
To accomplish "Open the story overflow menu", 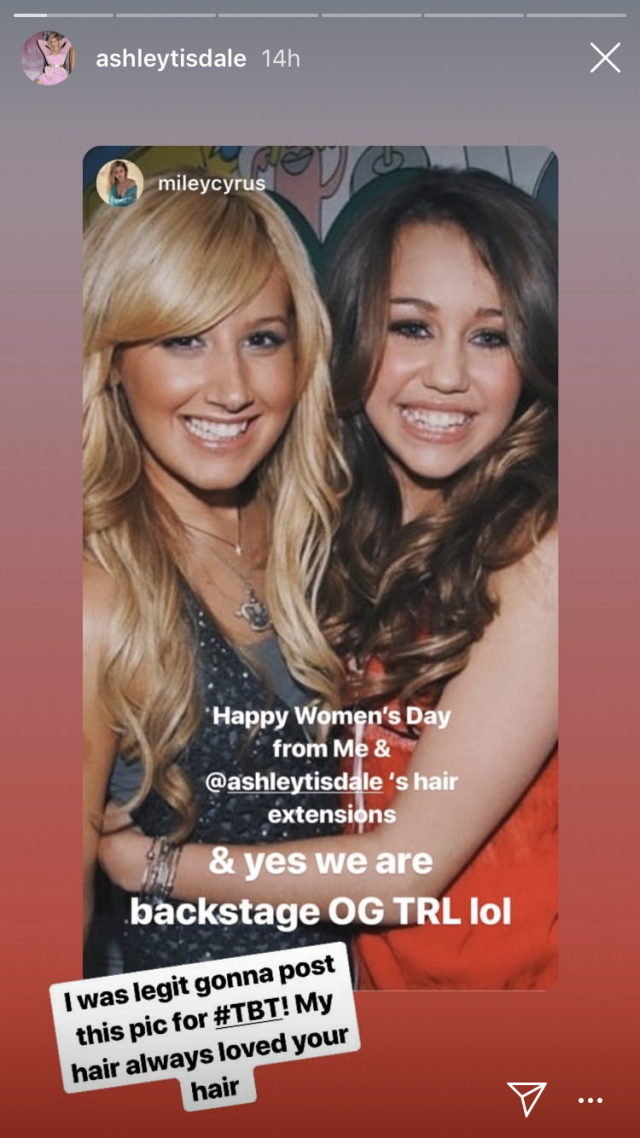I will [591, 1099].
